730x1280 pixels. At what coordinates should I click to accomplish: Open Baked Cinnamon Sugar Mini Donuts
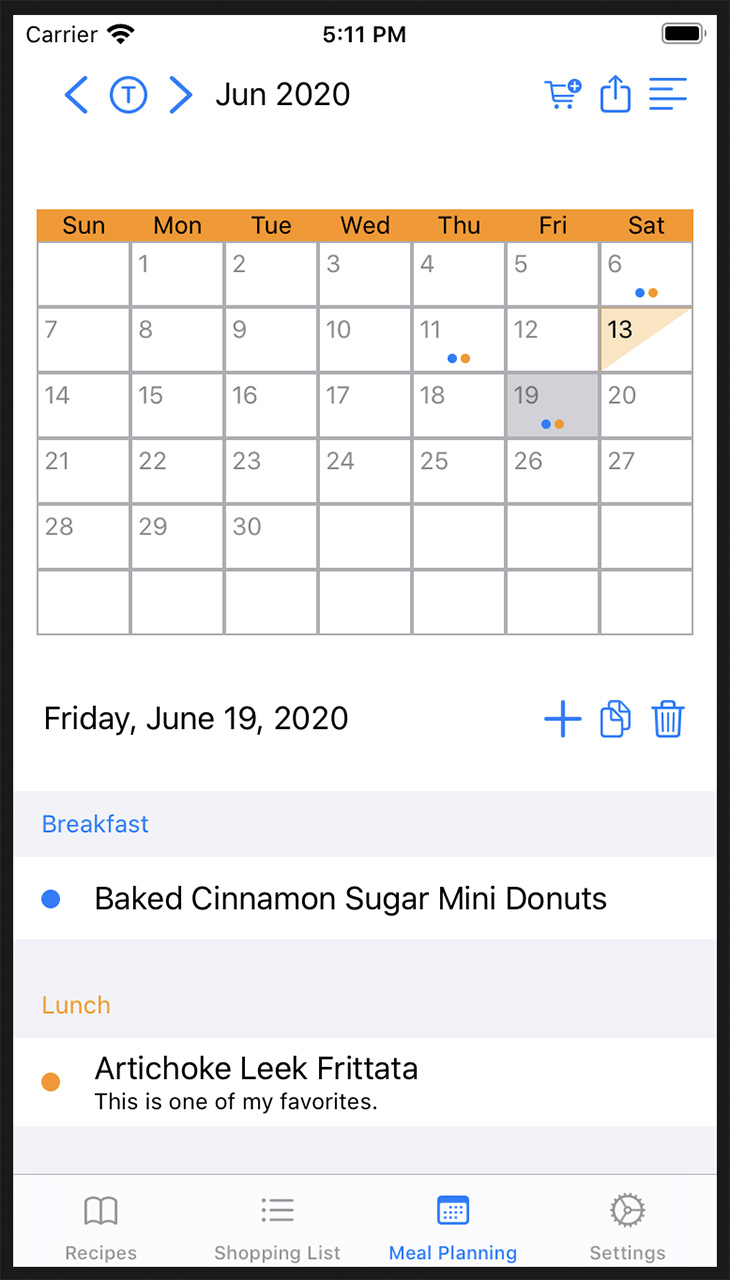point(365,898)
